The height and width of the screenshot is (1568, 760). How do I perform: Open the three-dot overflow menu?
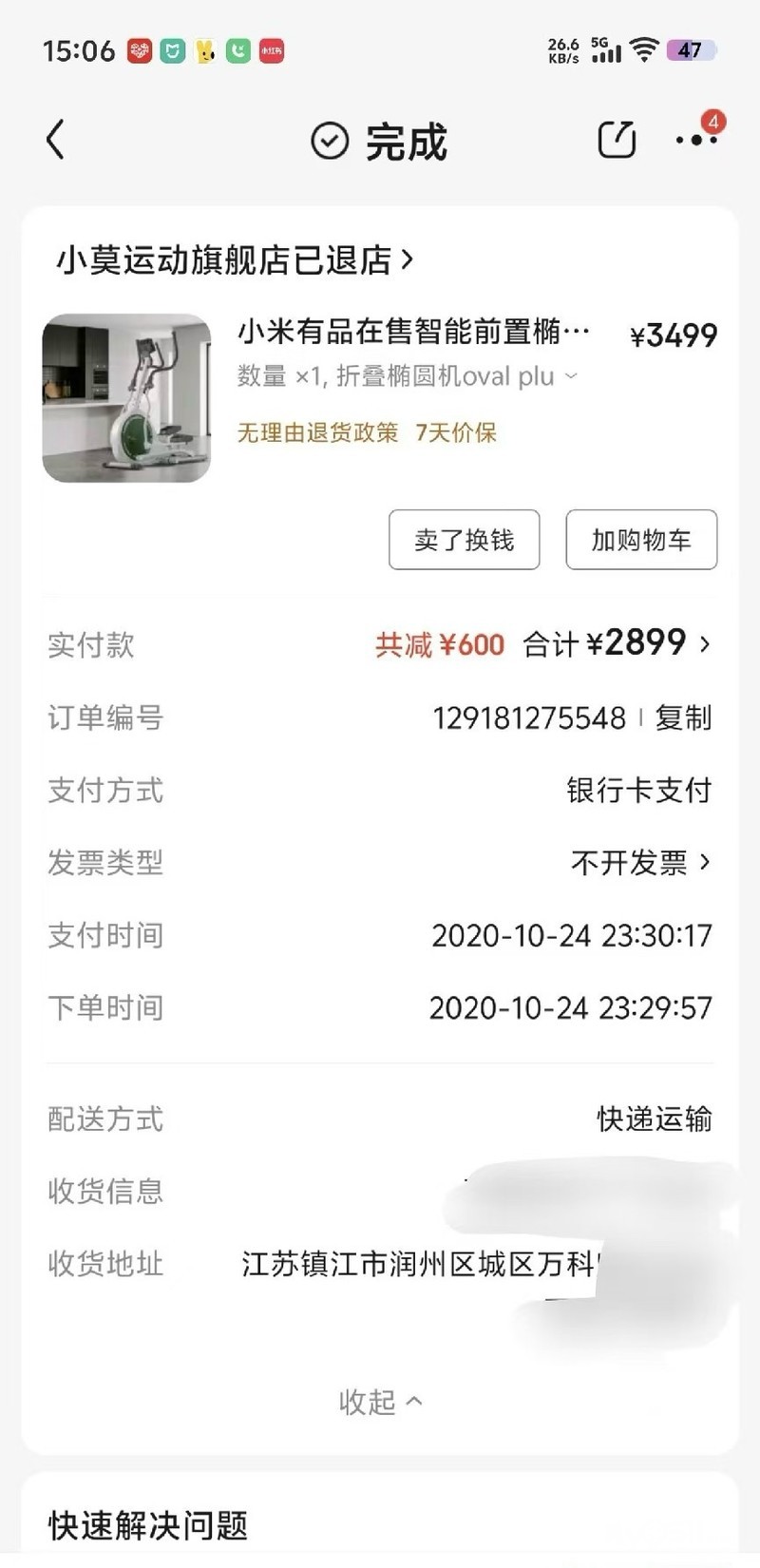click(x=696, y=141)
